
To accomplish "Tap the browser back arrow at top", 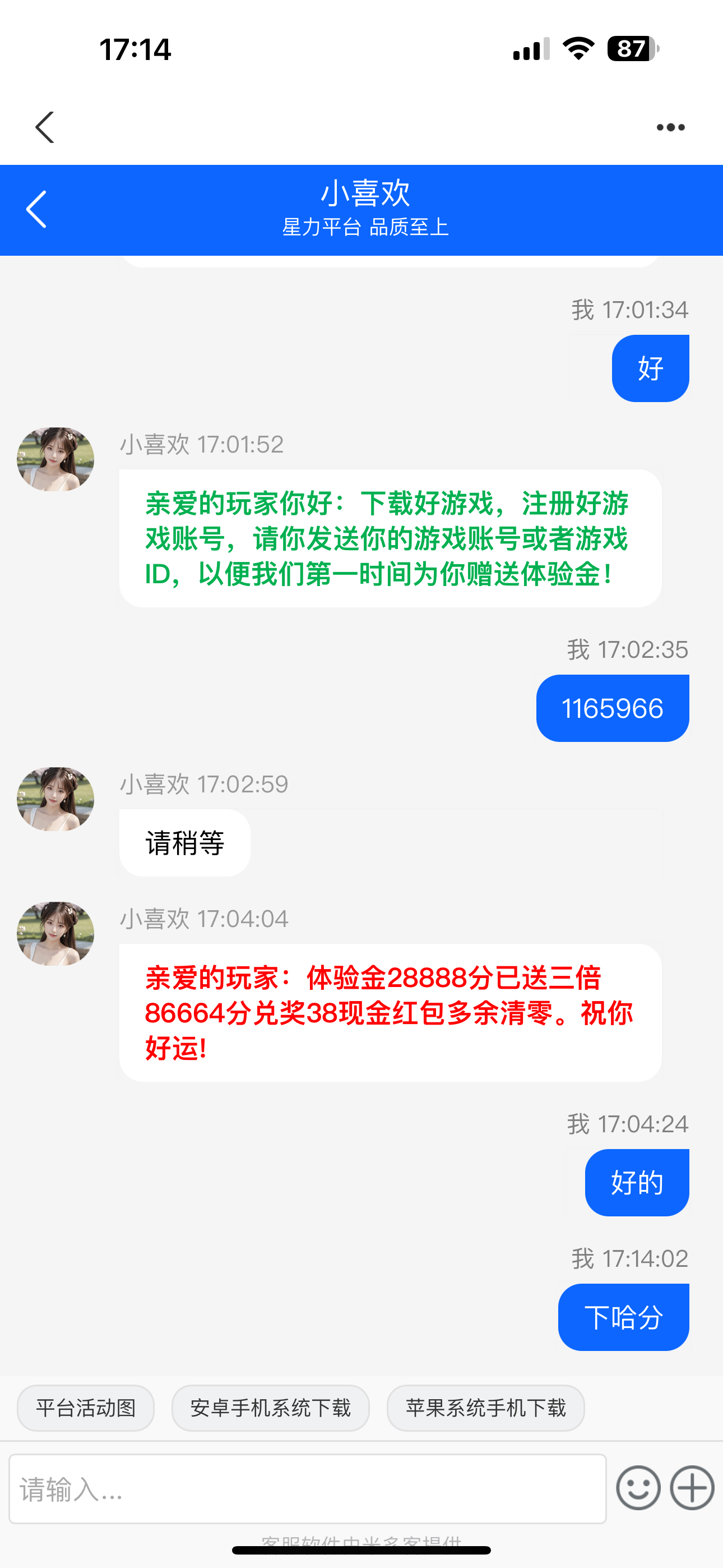I will (44, 127).
